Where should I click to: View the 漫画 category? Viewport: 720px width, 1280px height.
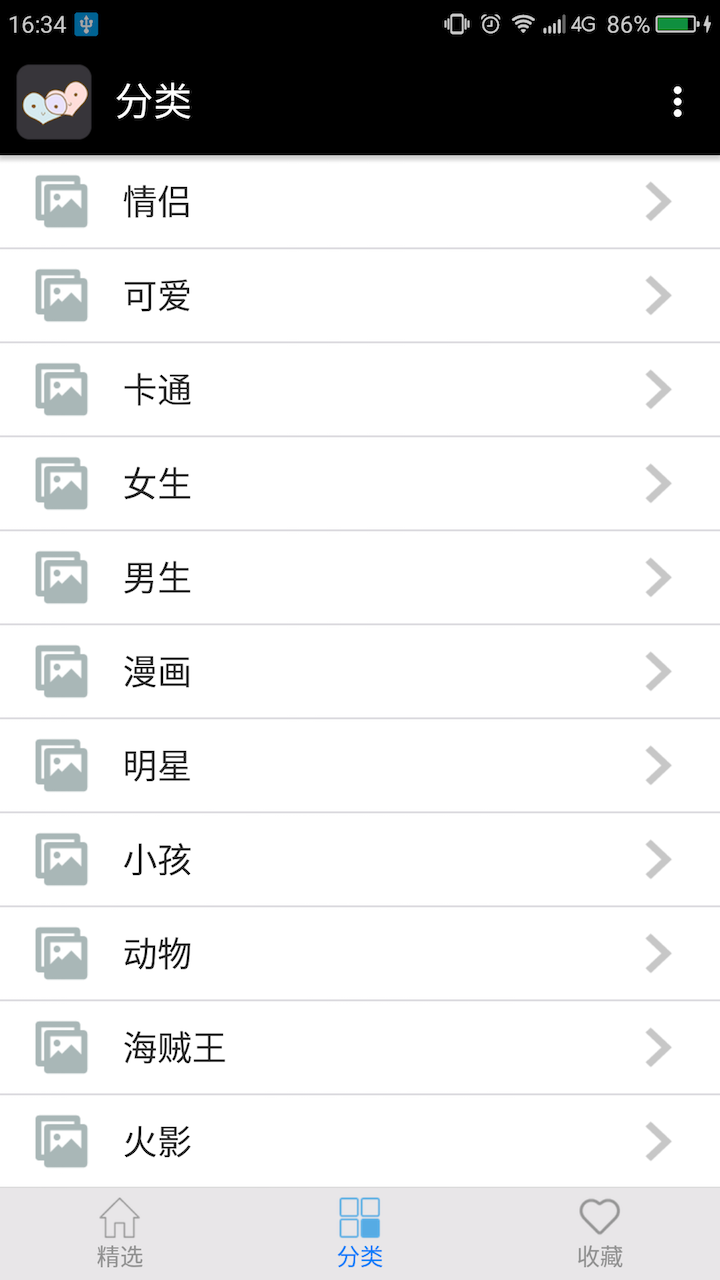(360, 672)
